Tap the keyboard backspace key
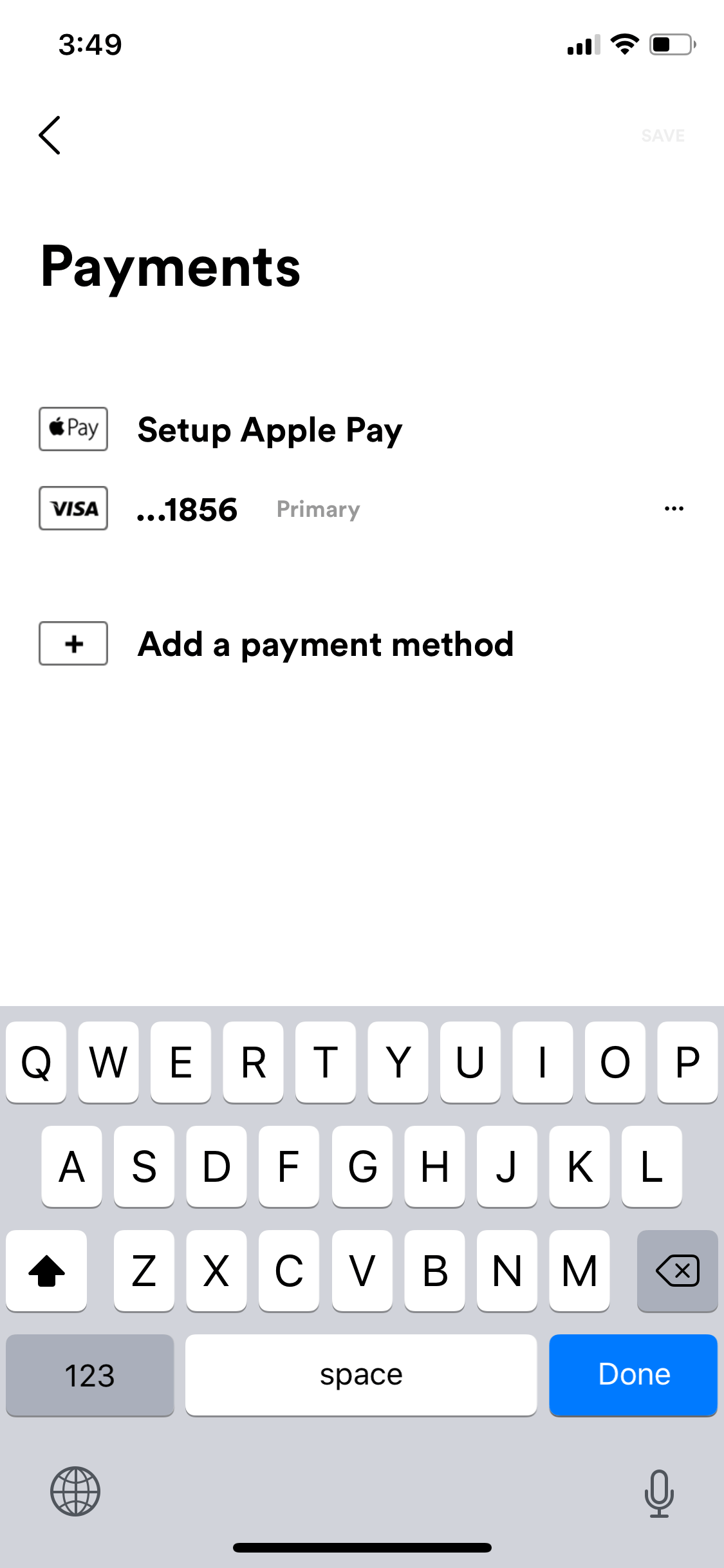 coord(677,1271)
